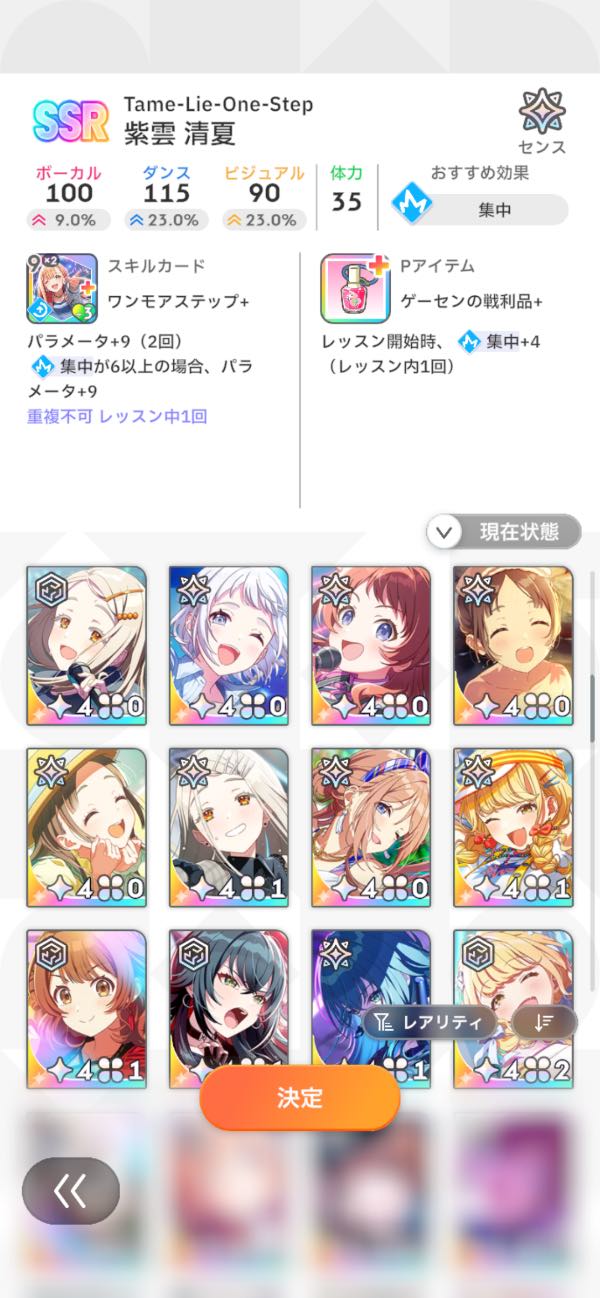
Task: Go back using the double-arrow button
Action: 71,1190
